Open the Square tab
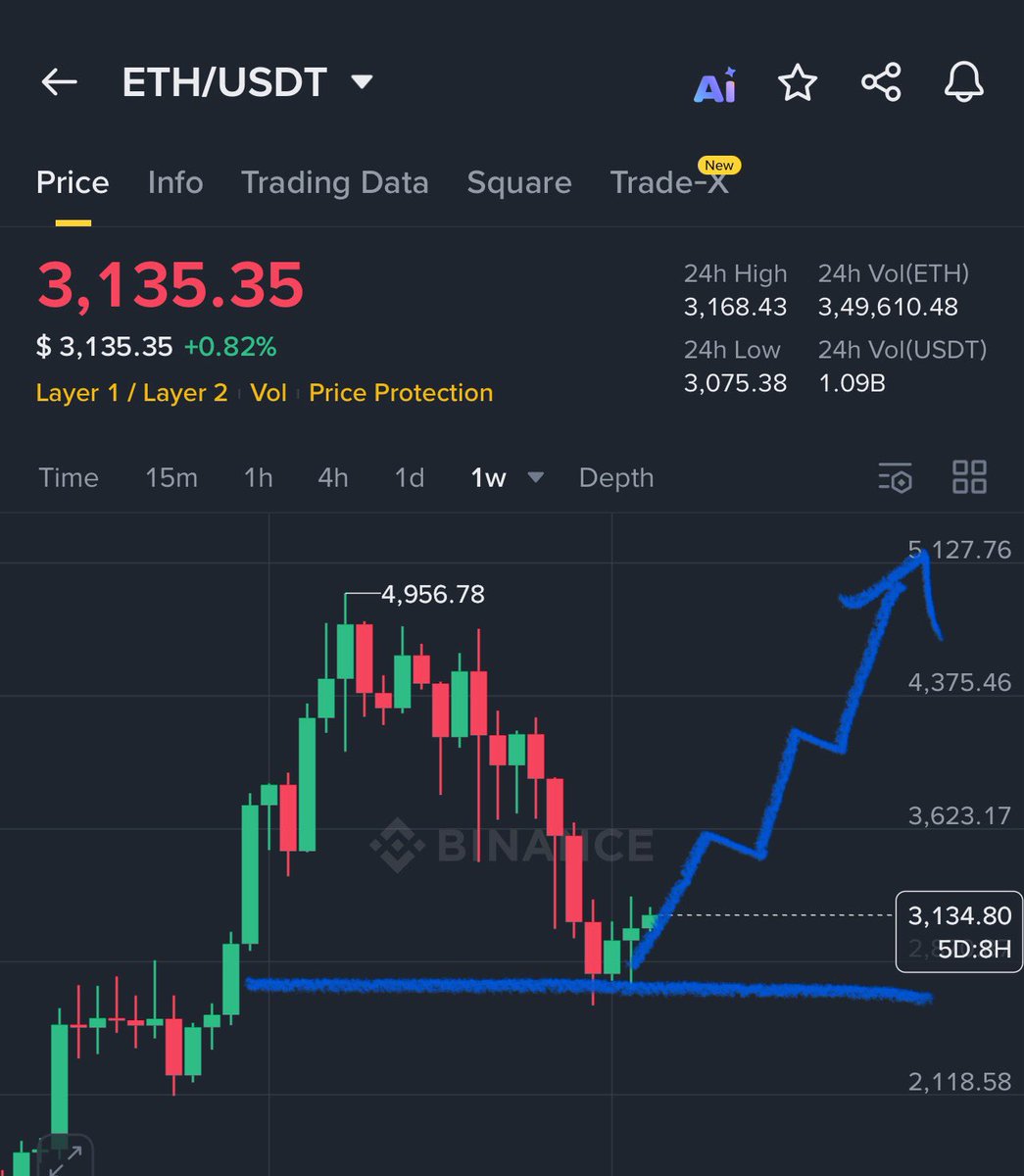 pos(518,182)
